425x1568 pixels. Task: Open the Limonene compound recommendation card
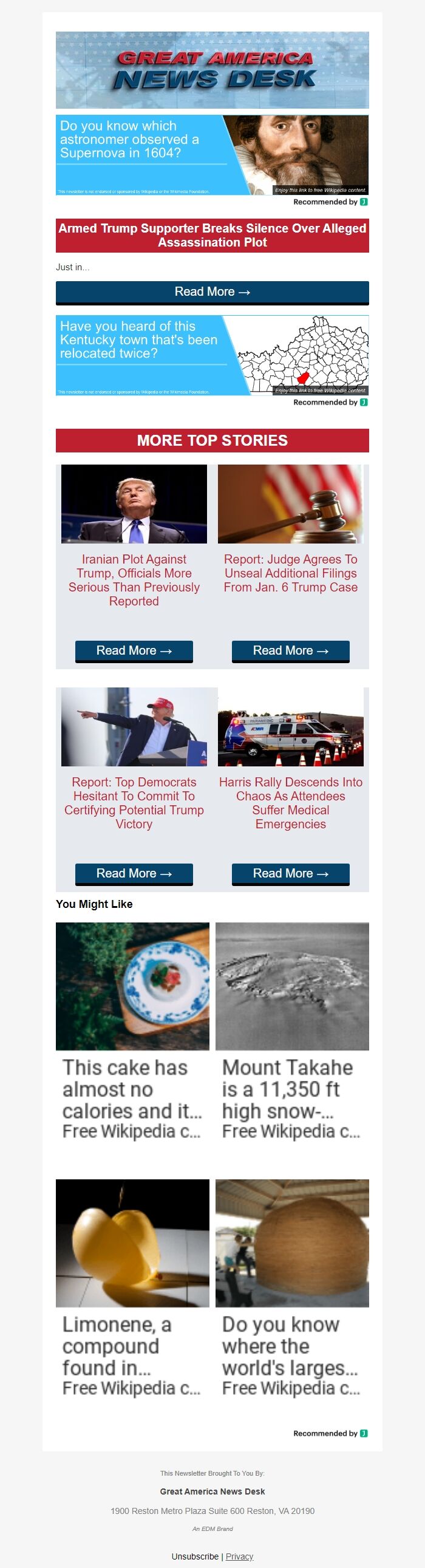click(x=132, y=1288)
